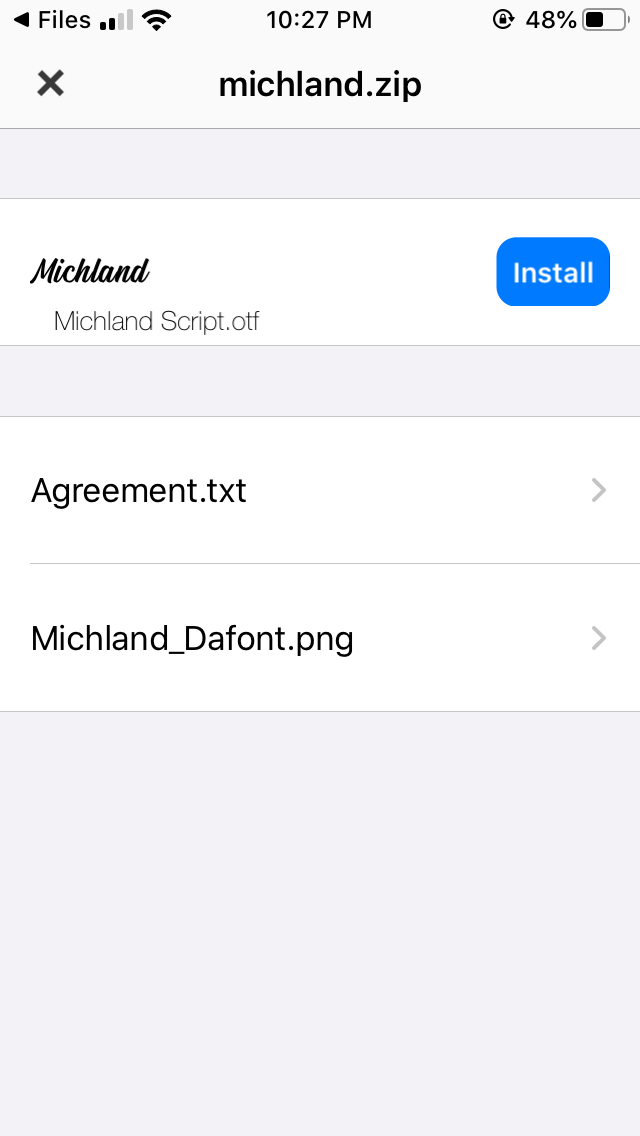640x1136 pixels.
Task: Return to the Files app
Action: 52,20
